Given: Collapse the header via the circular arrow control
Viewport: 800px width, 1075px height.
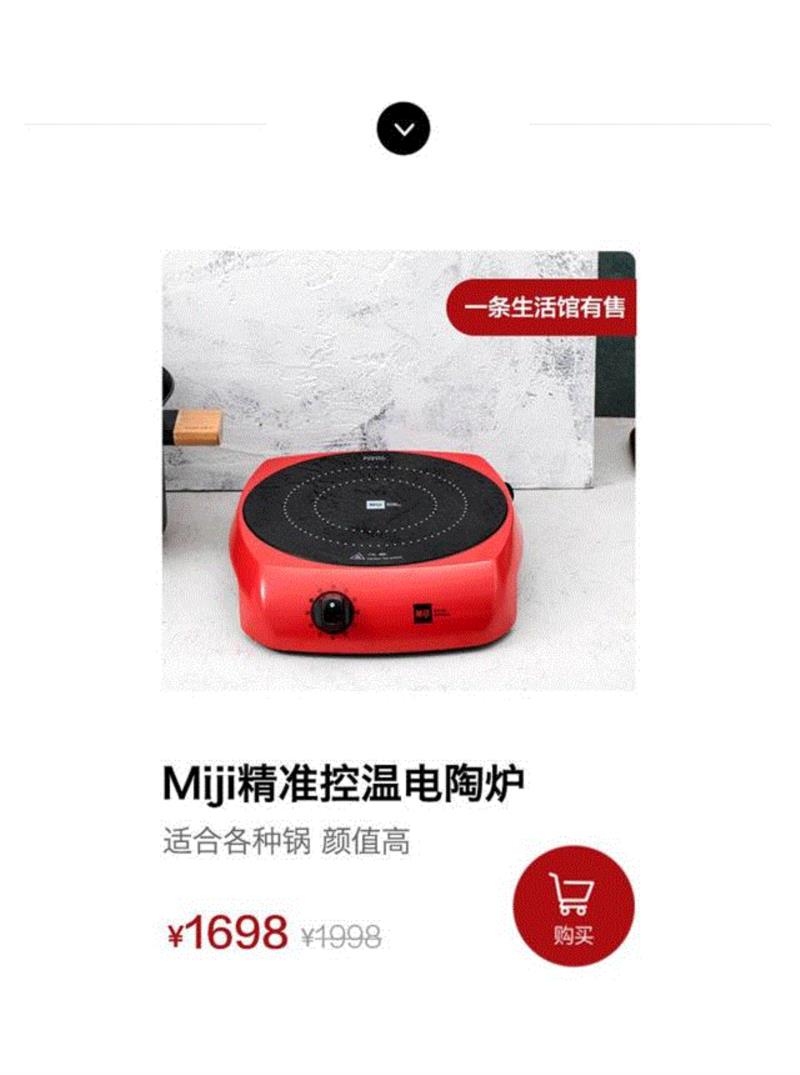Looking at the screenshot, I should [x=404, y=128].
